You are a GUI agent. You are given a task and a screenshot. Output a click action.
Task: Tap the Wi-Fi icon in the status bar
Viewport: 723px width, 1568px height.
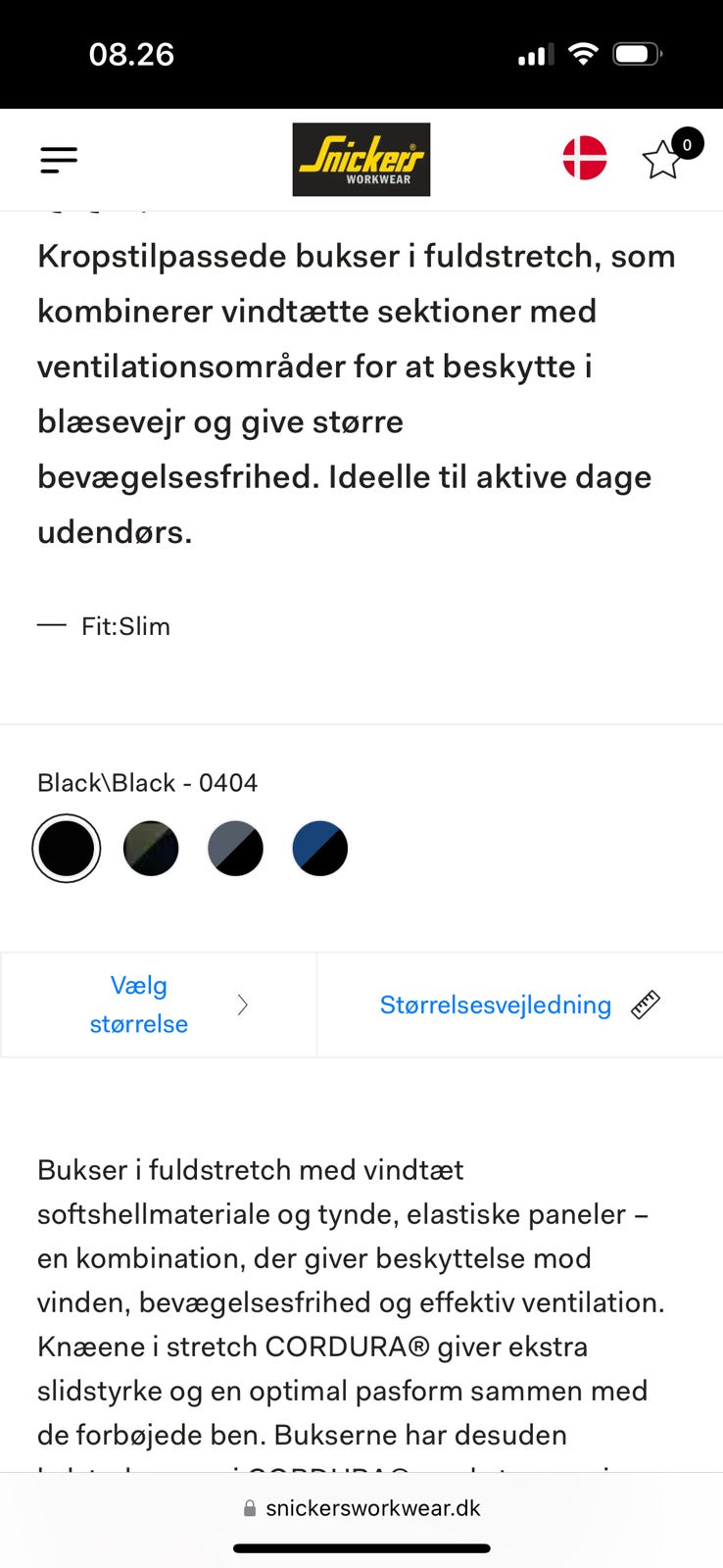tap(582, 54)
